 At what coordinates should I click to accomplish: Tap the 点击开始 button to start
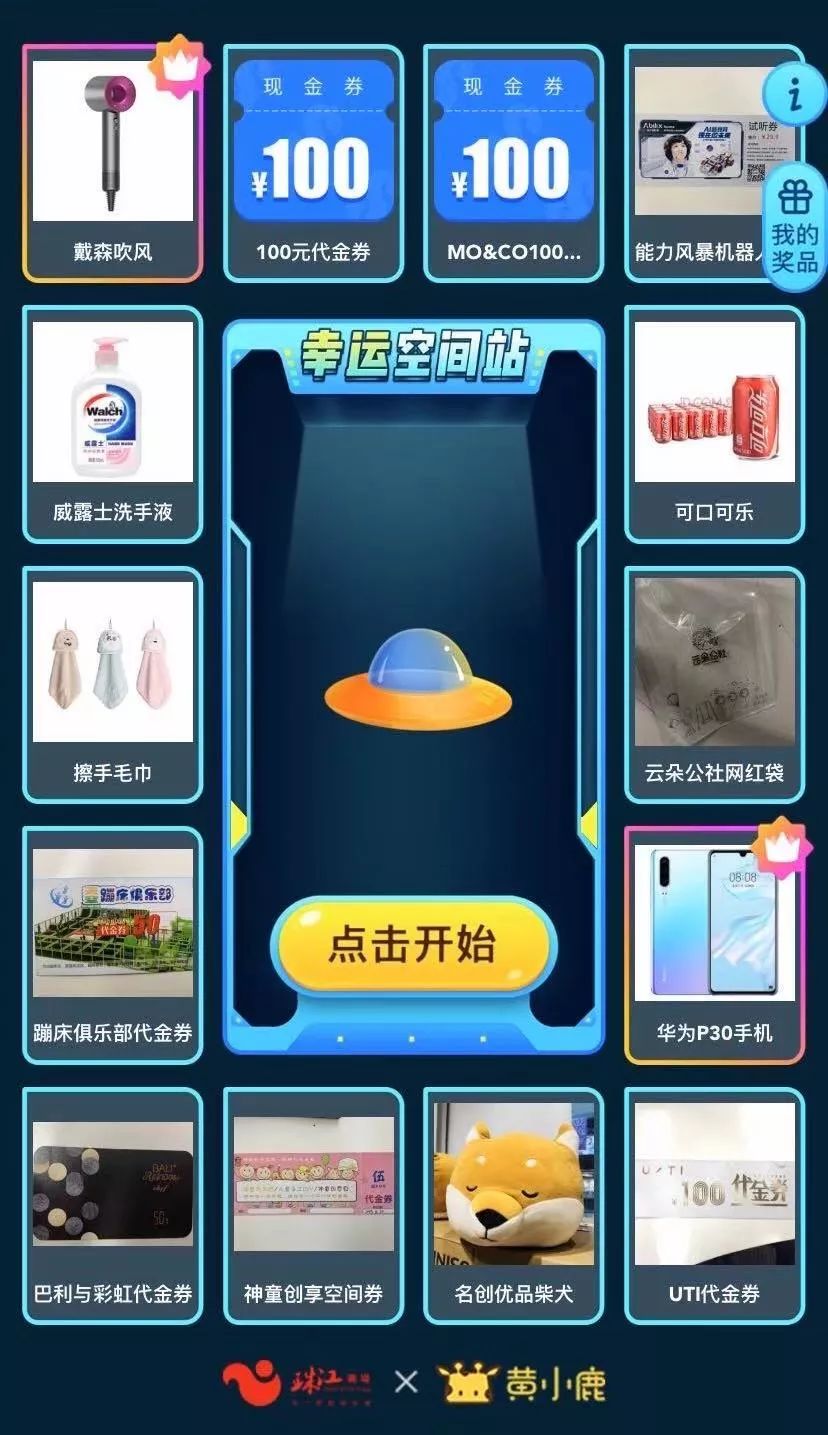pyautogui.click(x=412, y=944)
